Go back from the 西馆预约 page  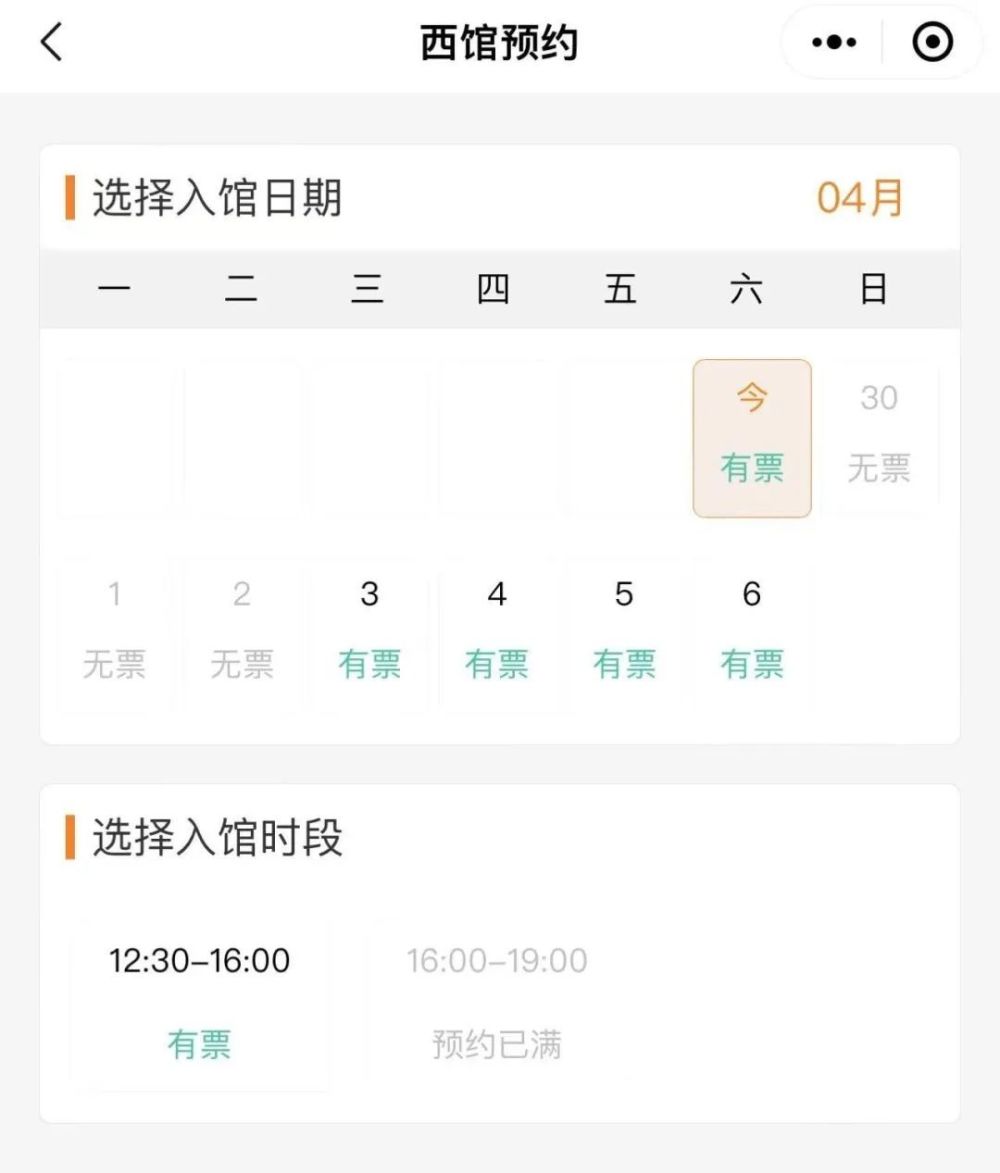(52, 43)
